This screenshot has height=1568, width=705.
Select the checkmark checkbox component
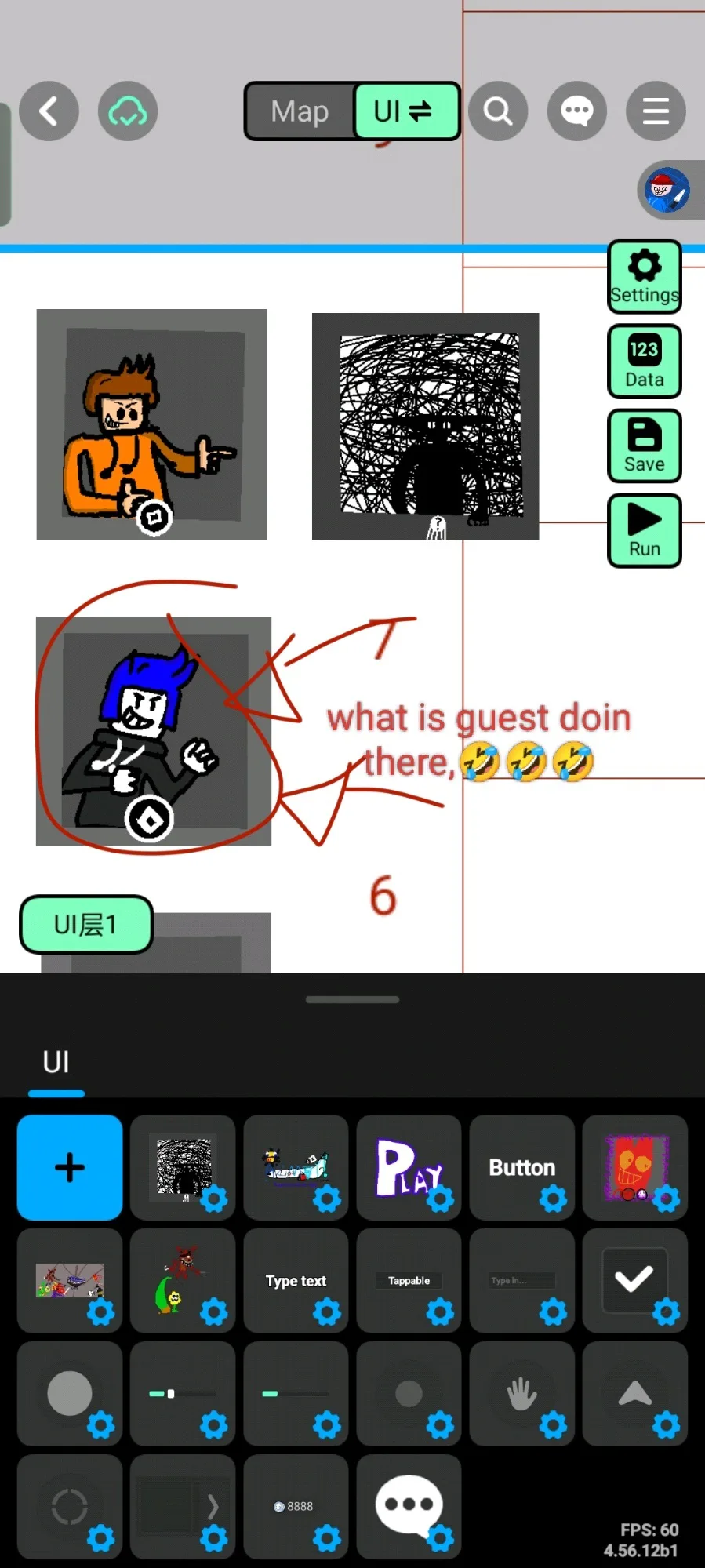click(634, 1281)
